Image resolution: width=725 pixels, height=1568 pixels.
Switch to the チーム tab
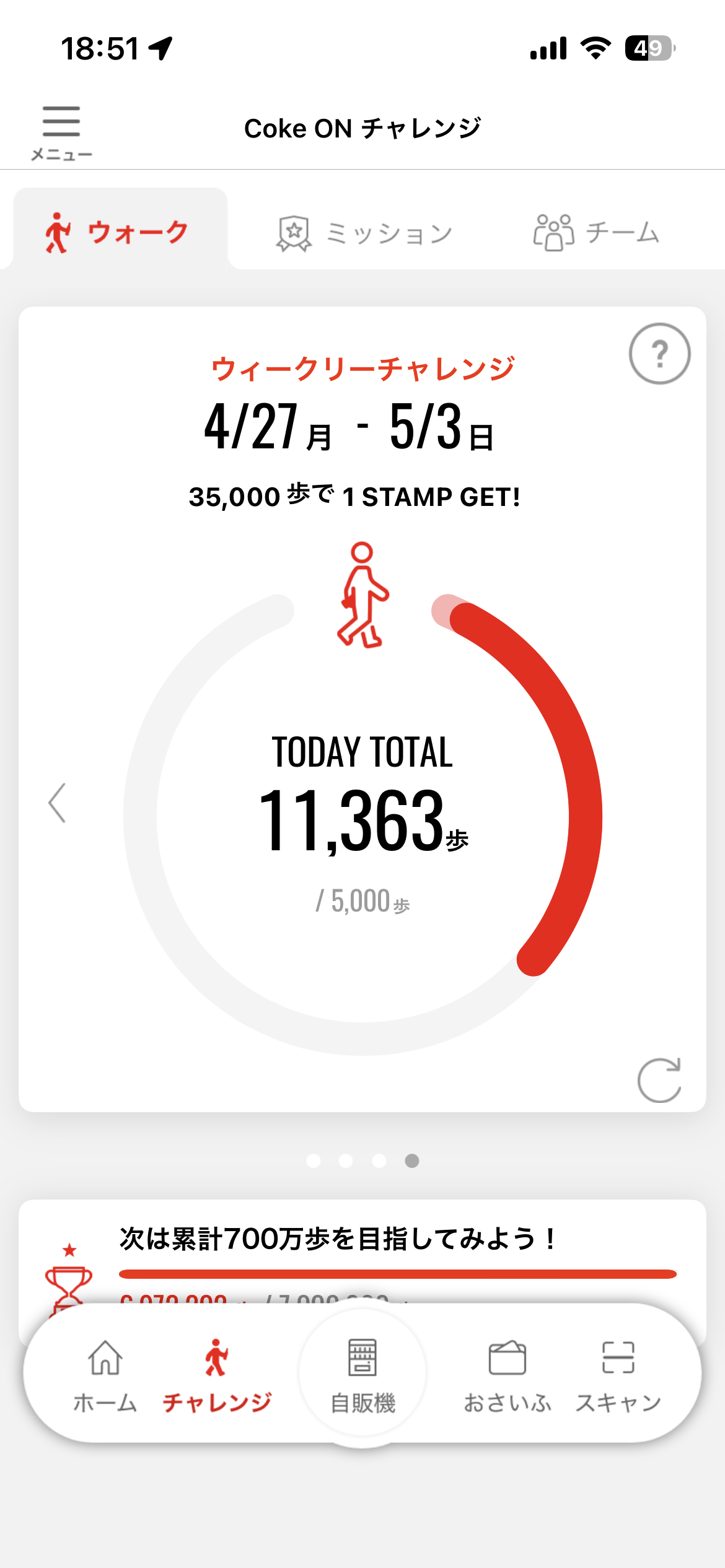(596, 232)
